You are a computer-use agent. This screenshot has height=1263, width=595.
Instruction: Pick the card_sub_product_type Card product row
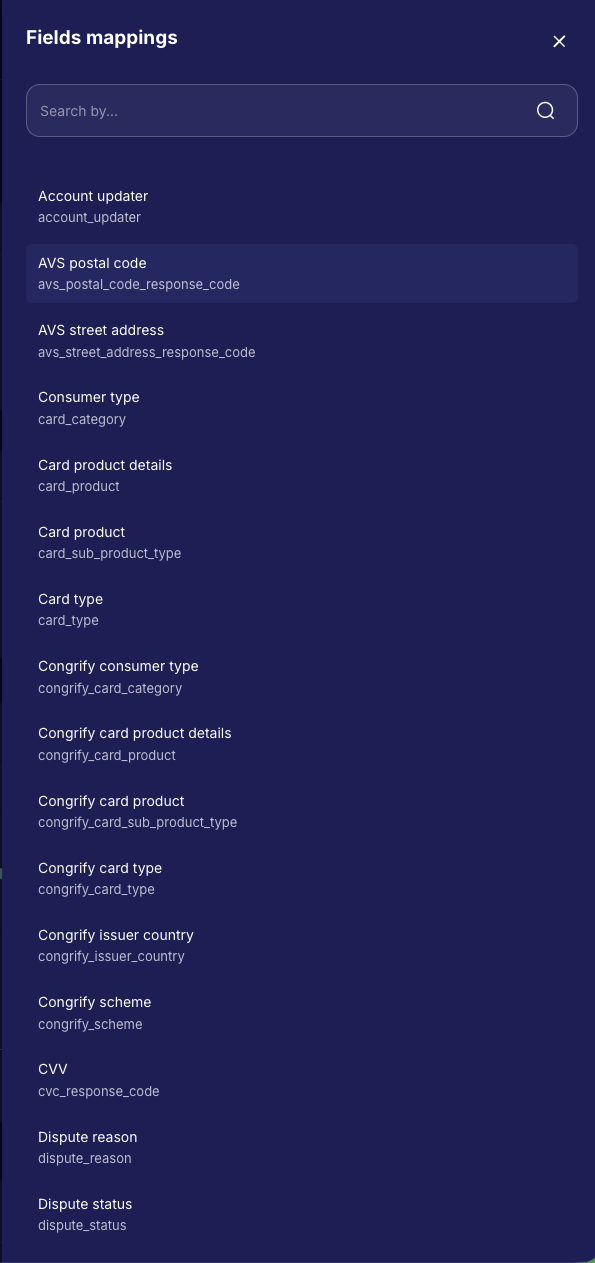[x=302, y=542]
